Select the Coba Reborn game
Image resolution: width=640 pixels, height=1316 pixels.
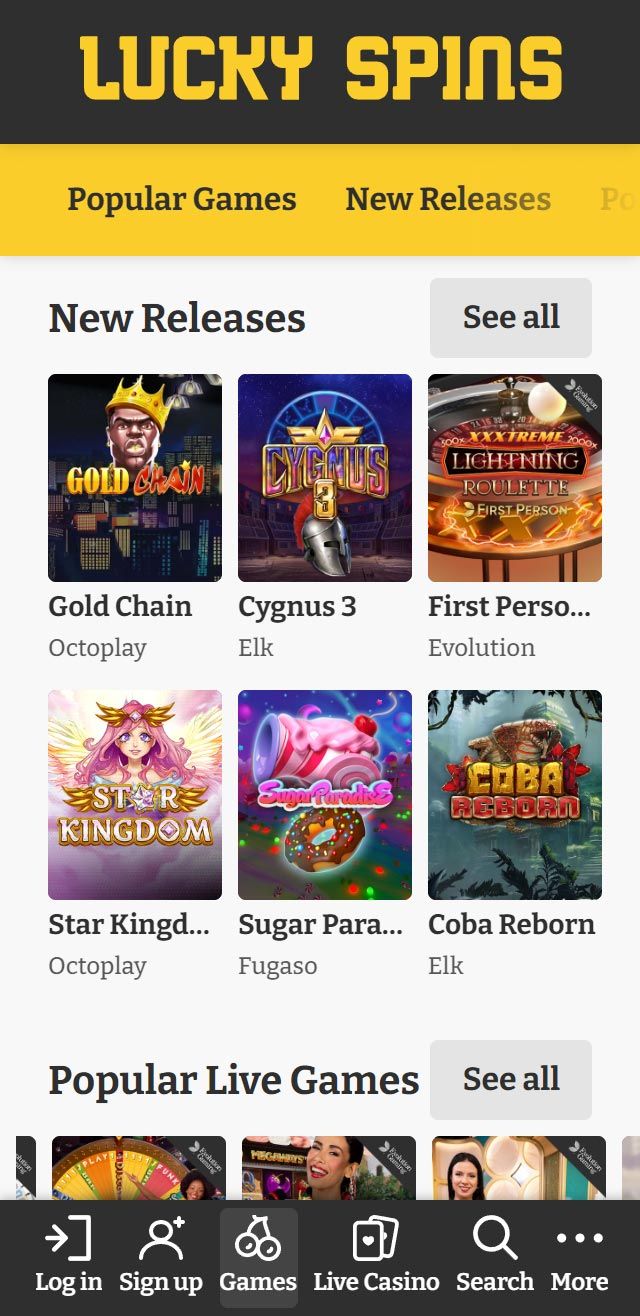tap(515, 795)
